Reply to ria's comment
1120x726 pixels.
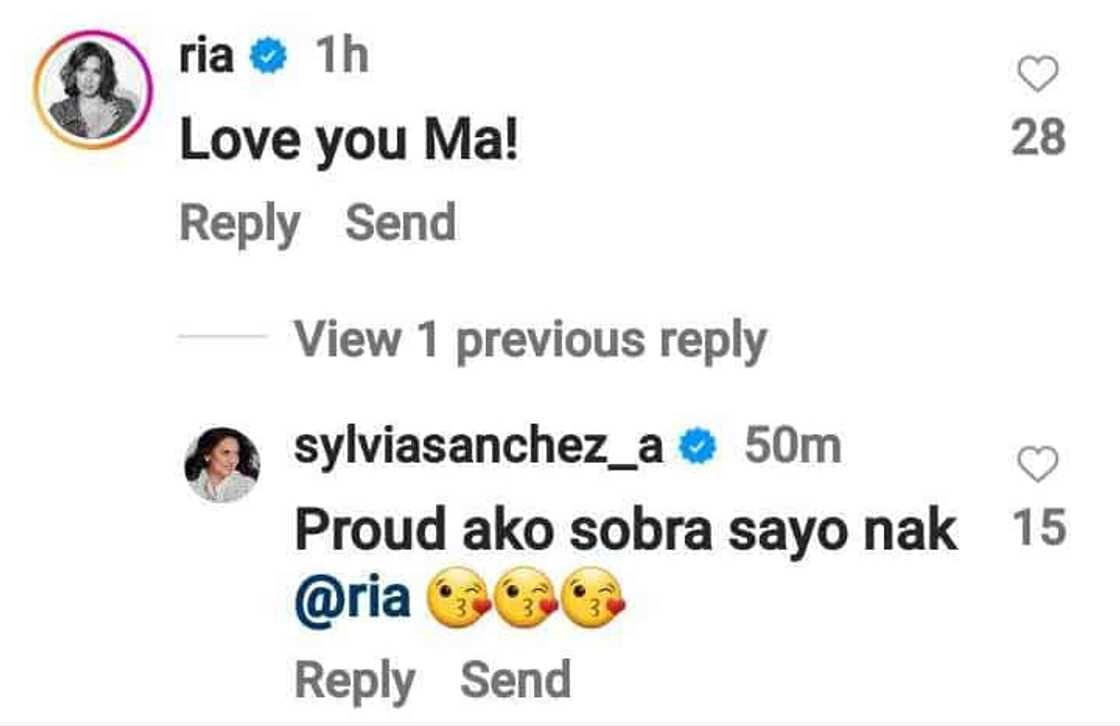click(x=239, y=223)
